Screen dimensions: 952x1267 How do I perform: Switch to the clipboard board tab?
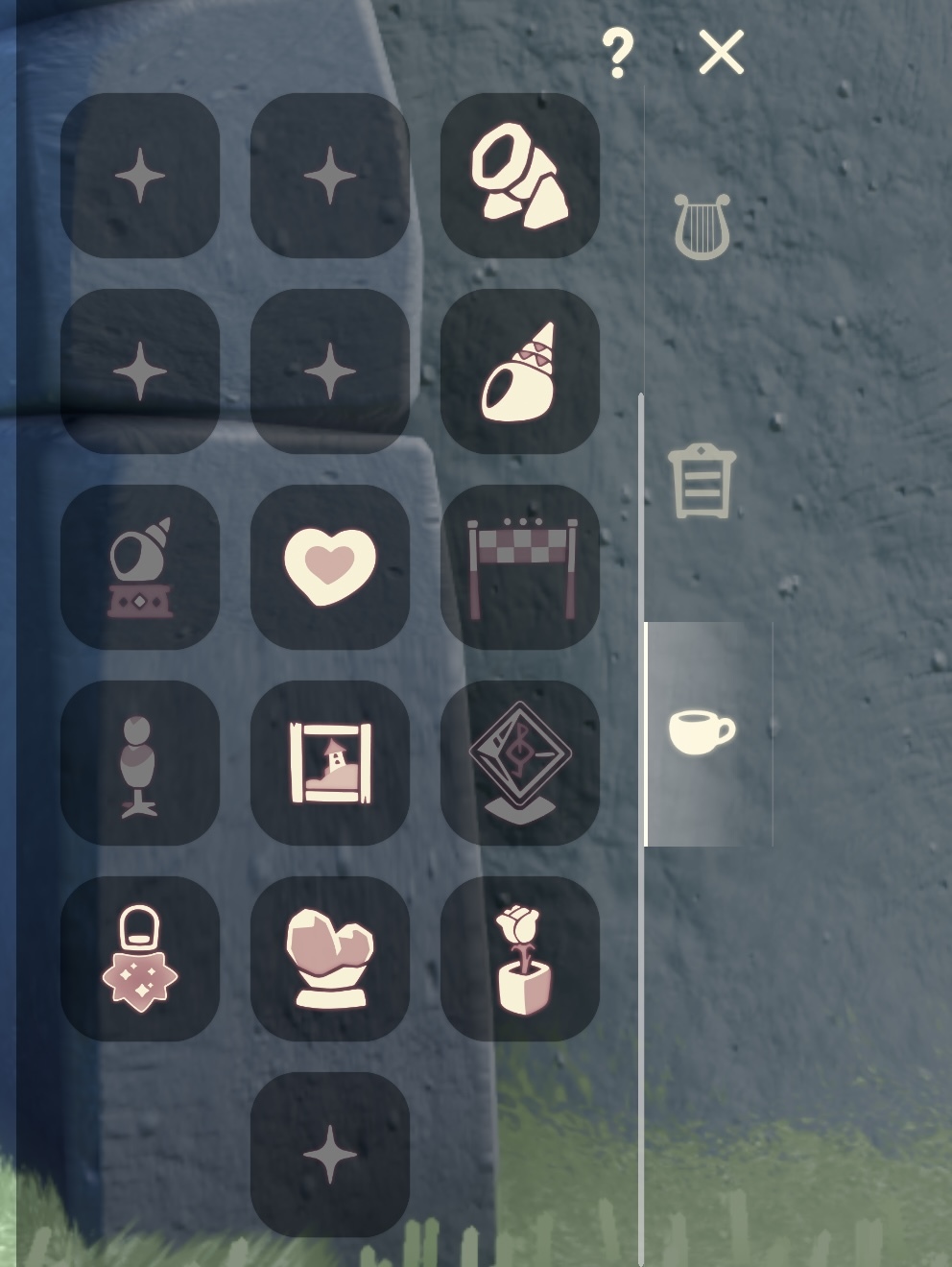click(702, 481)
